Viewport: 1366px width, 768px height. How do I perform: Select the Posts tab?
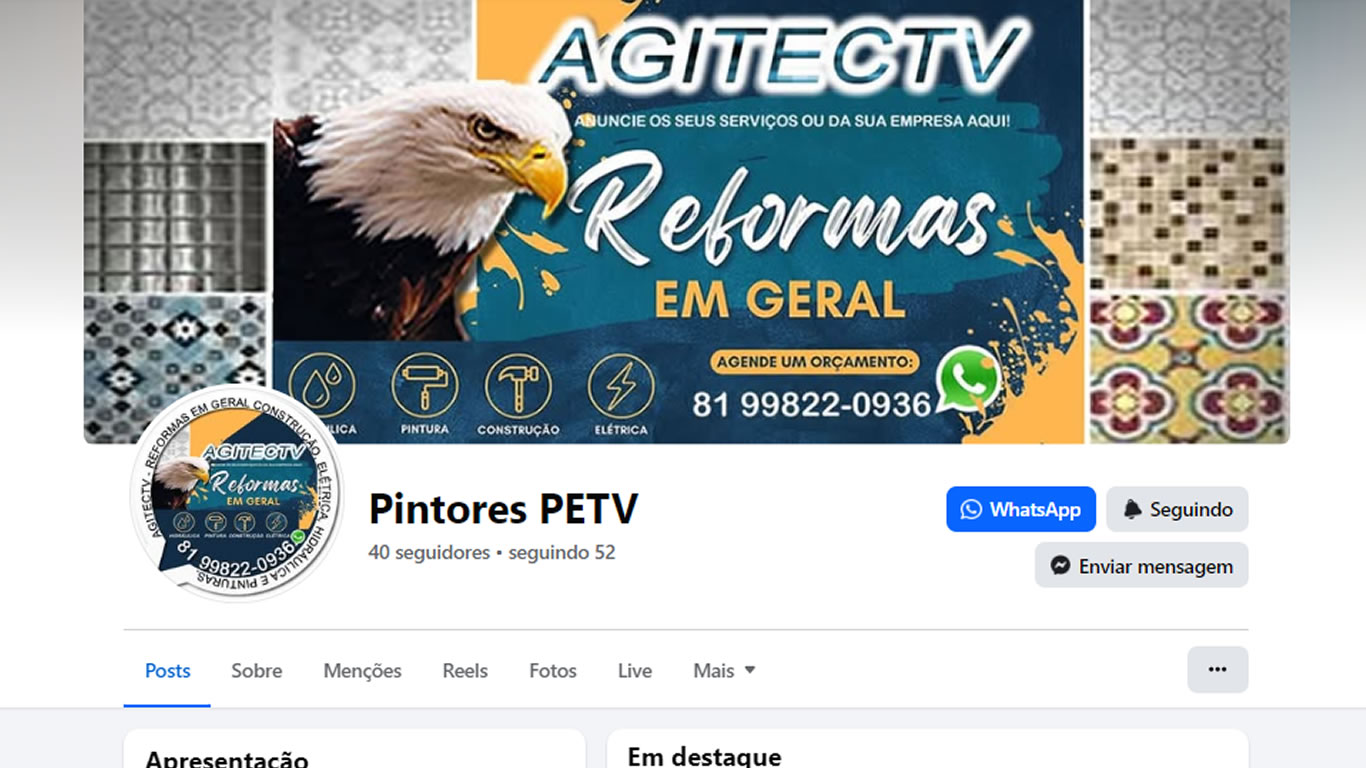pos(167,671)
